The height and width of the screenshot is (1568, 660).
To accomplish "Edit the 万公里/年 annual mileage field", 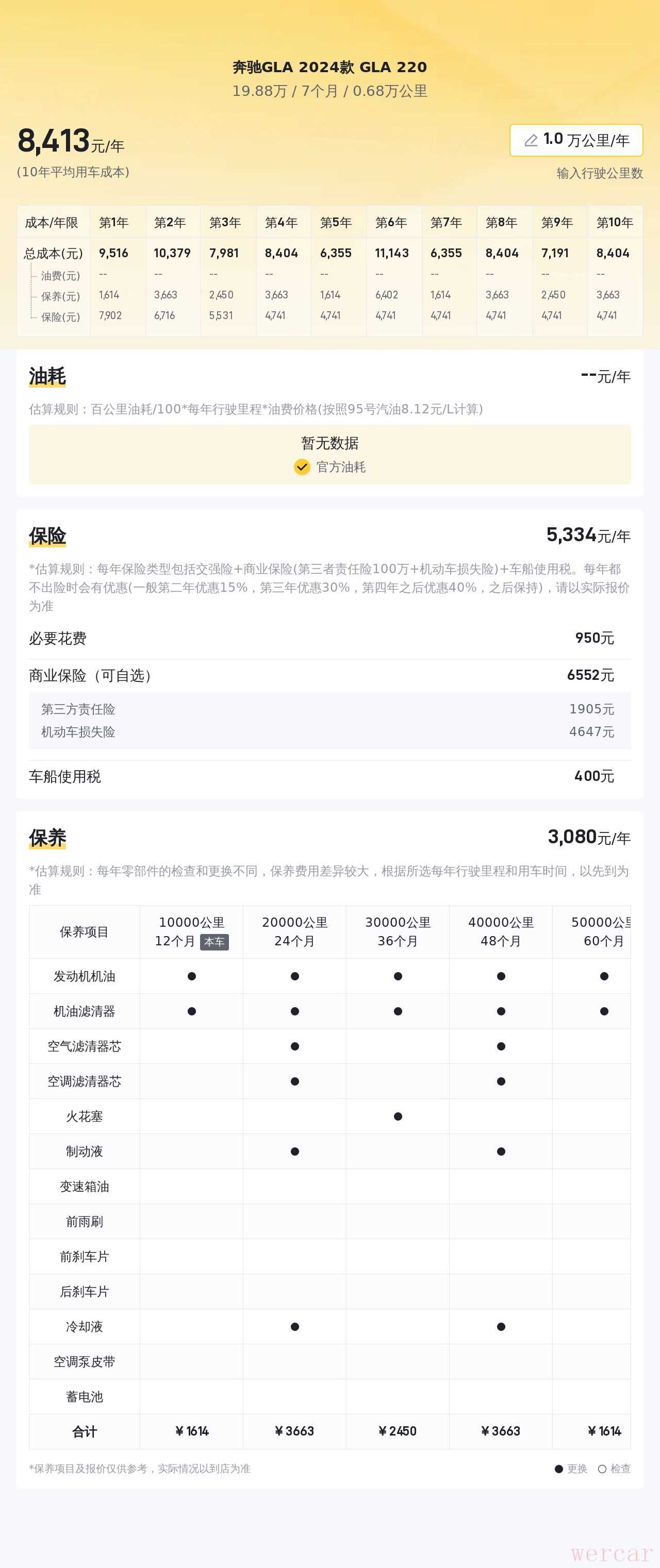I will tap(576, 140).
